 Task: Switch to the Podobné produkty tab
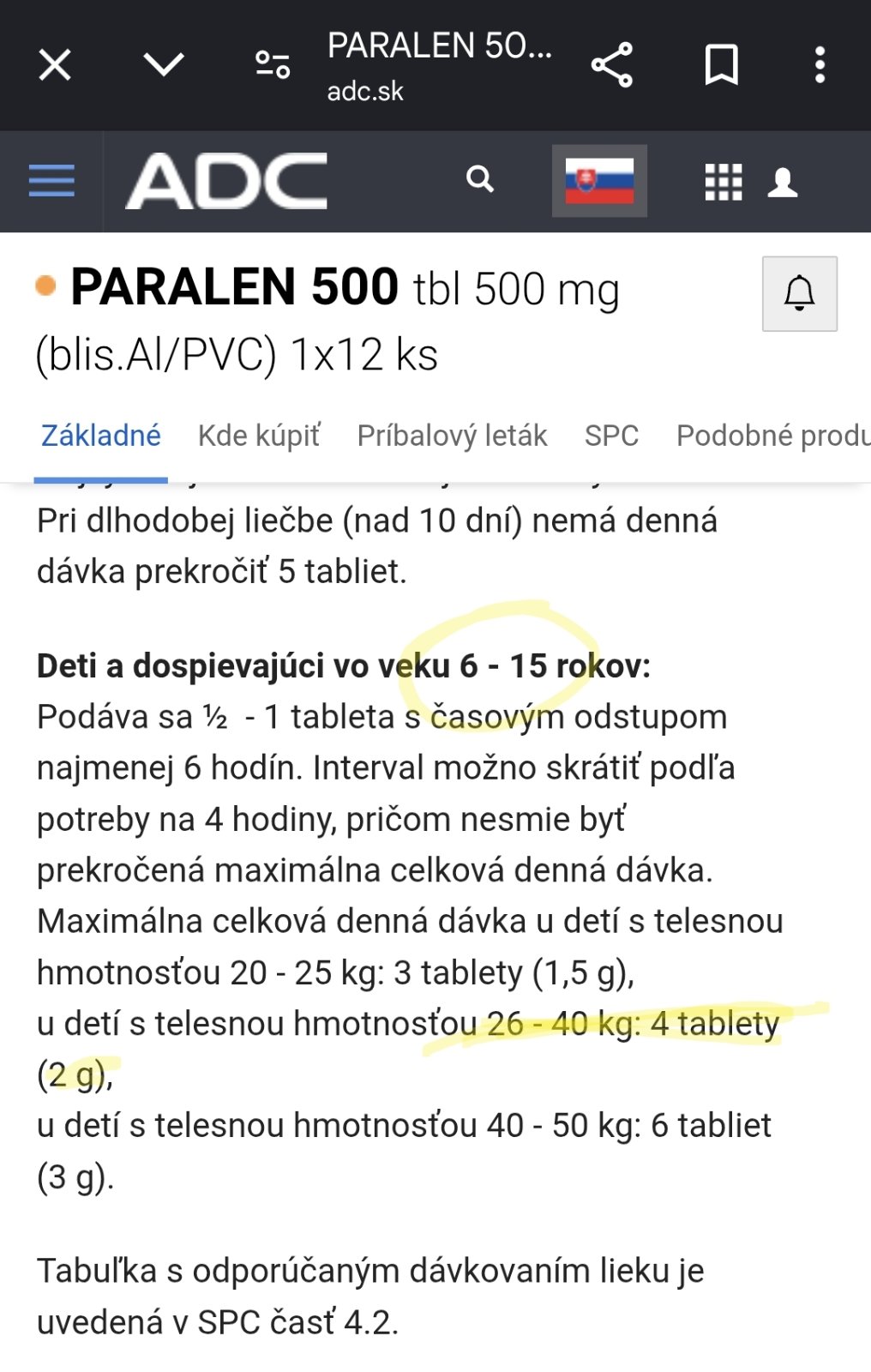click(773, 436)
